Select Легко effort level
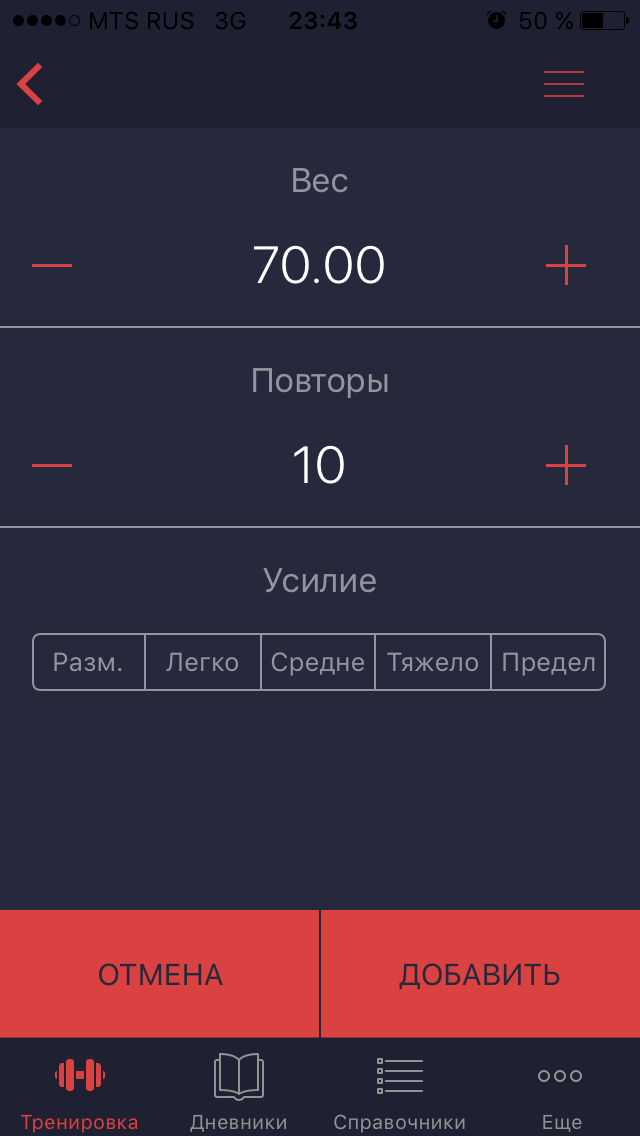640x1136 pixels. 203,662
